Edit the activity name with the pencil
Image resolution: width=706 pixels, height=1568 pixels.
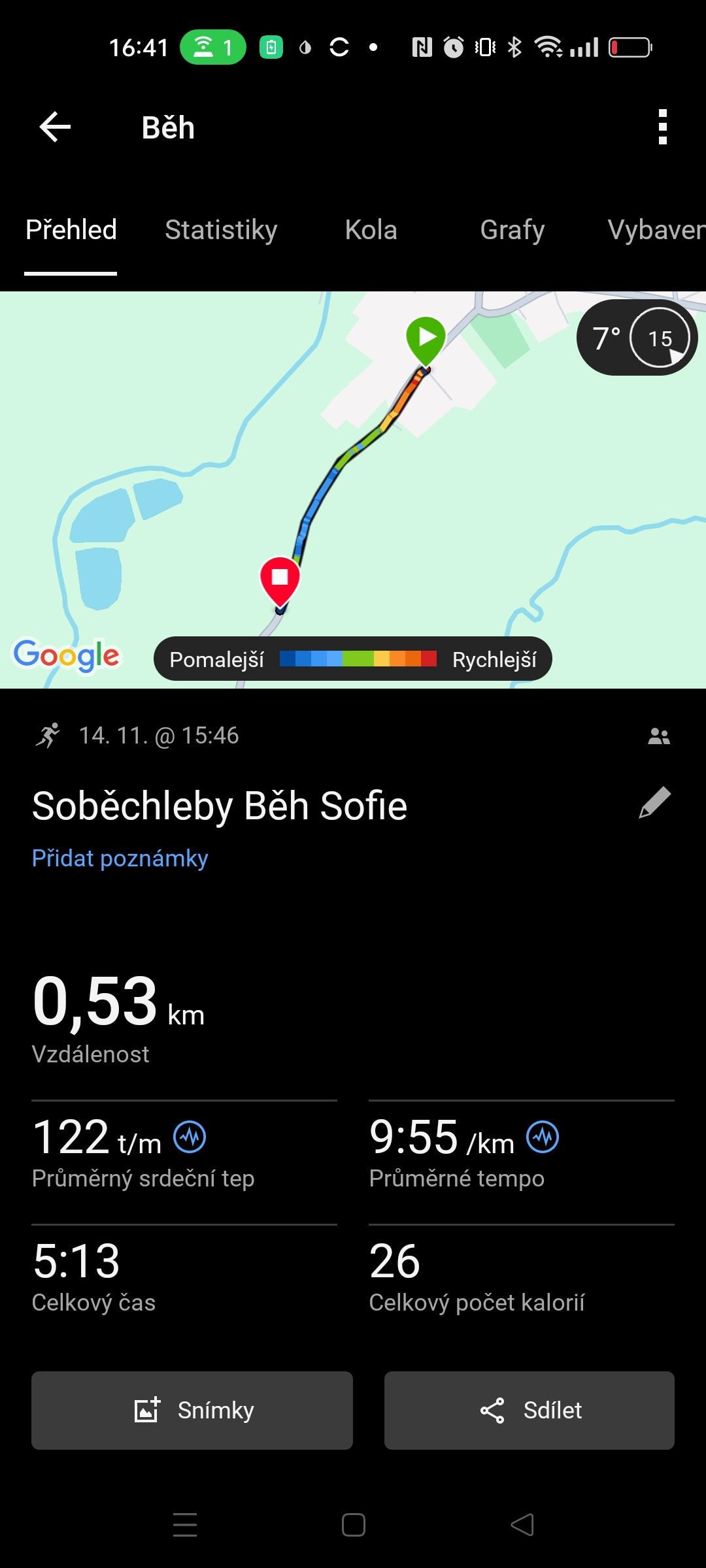[x=655, y=802]
